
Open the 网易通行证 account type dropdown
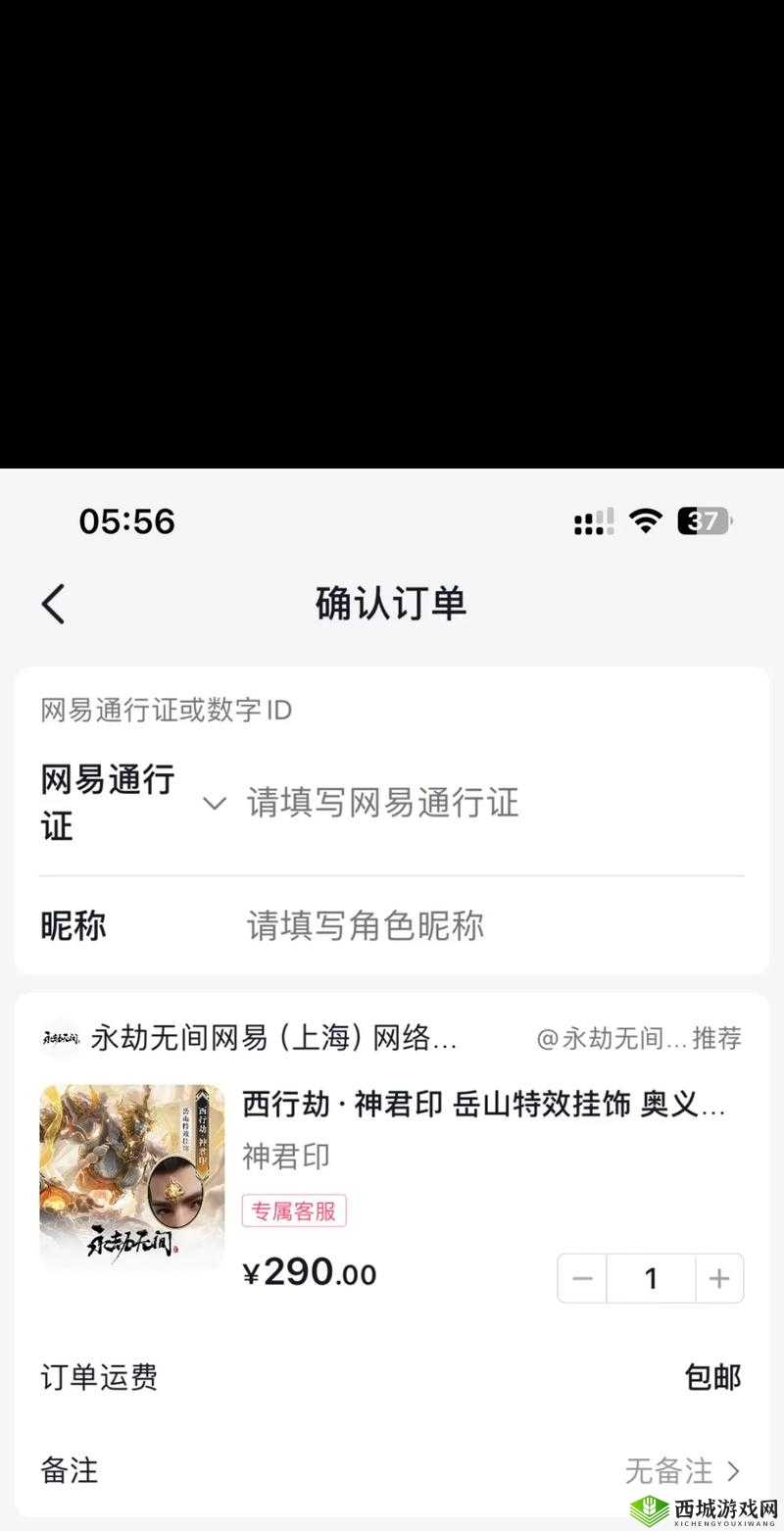[x=215, y=804]
